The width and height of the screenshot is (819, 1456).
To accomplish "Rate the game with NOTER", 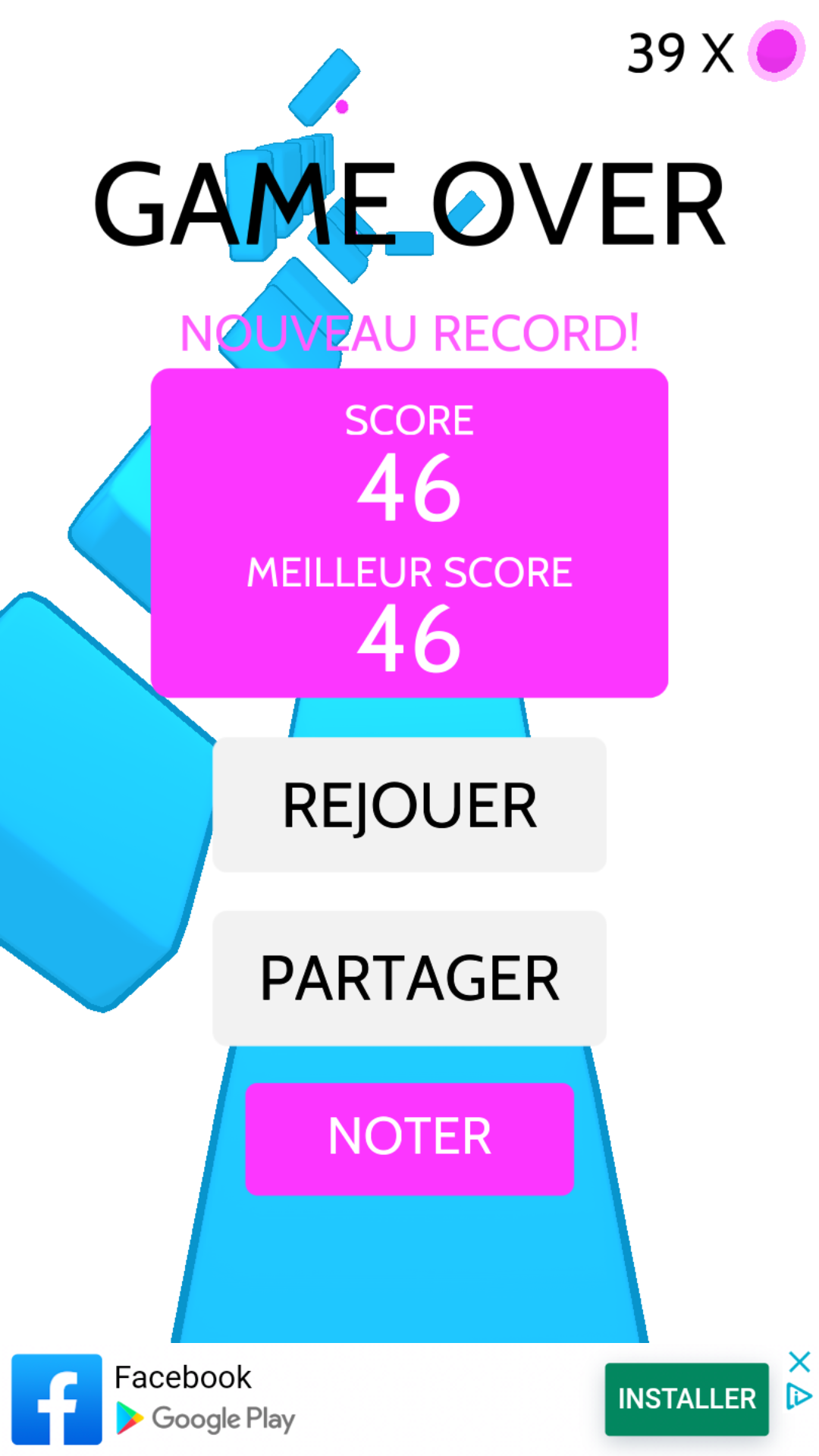I will [409, 1137].
